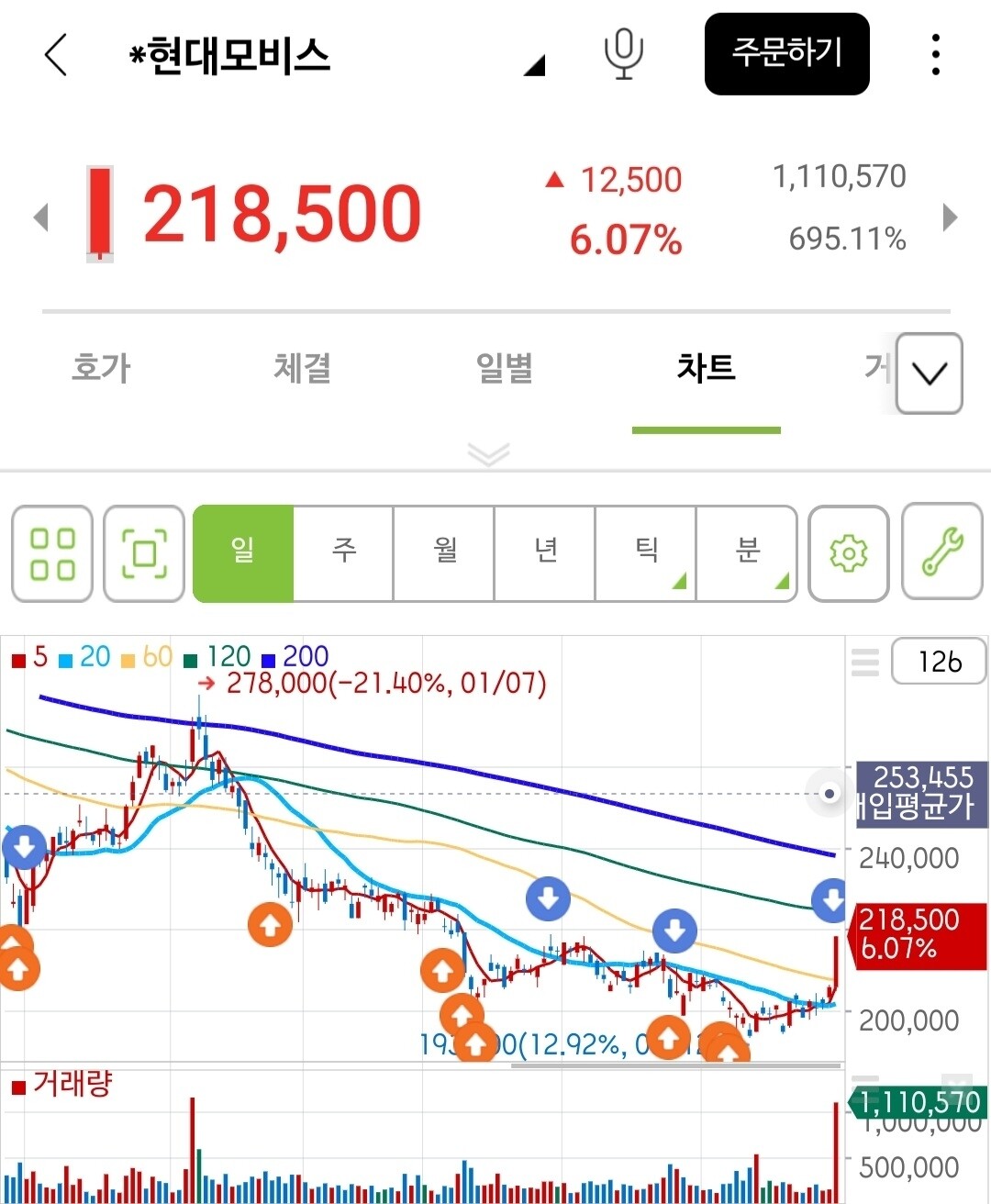The image size is (991, 1204).
Task: Click the hamburger lines icon near 126
Action: click(864, 662)
